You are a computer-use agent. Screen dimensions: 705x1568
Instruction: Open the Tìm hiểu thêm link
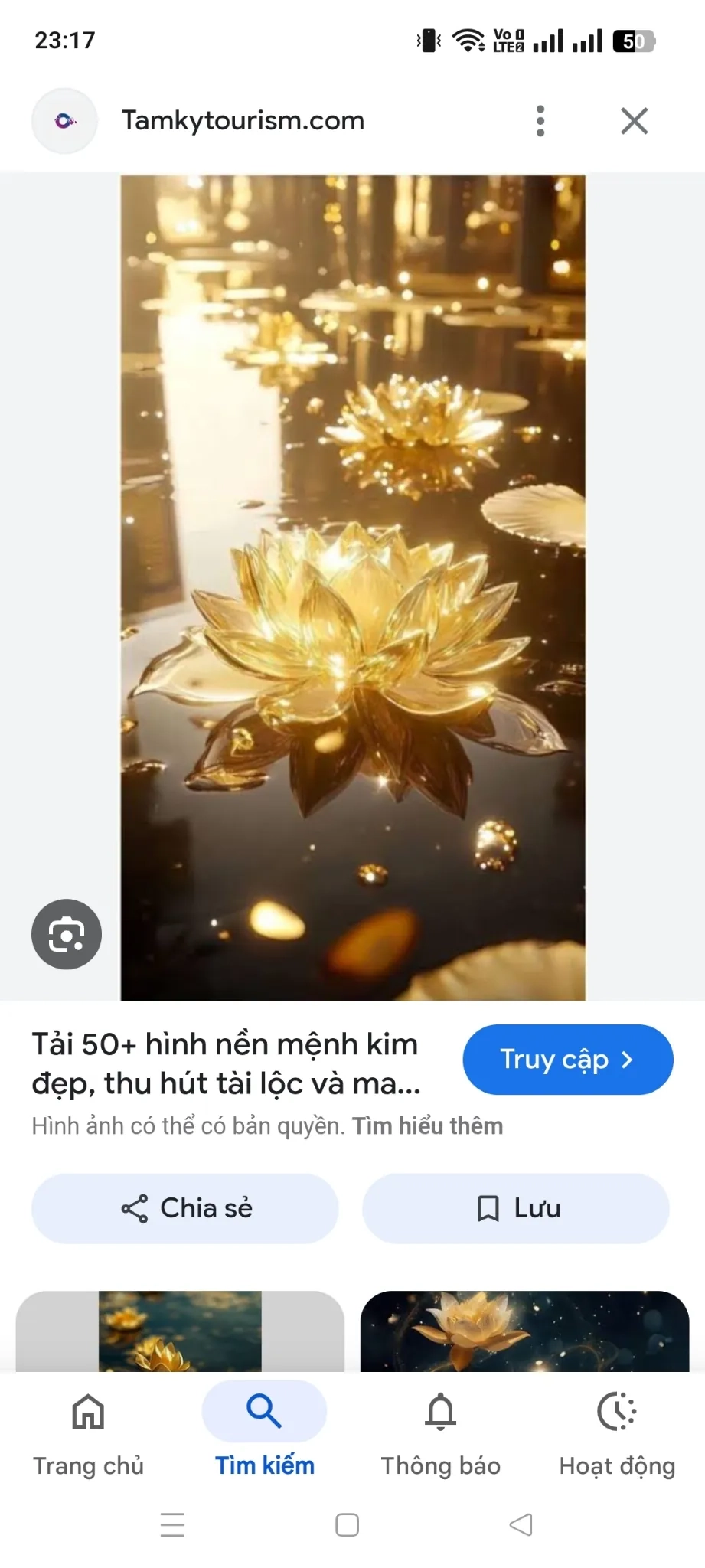(x=427, y=1126)
